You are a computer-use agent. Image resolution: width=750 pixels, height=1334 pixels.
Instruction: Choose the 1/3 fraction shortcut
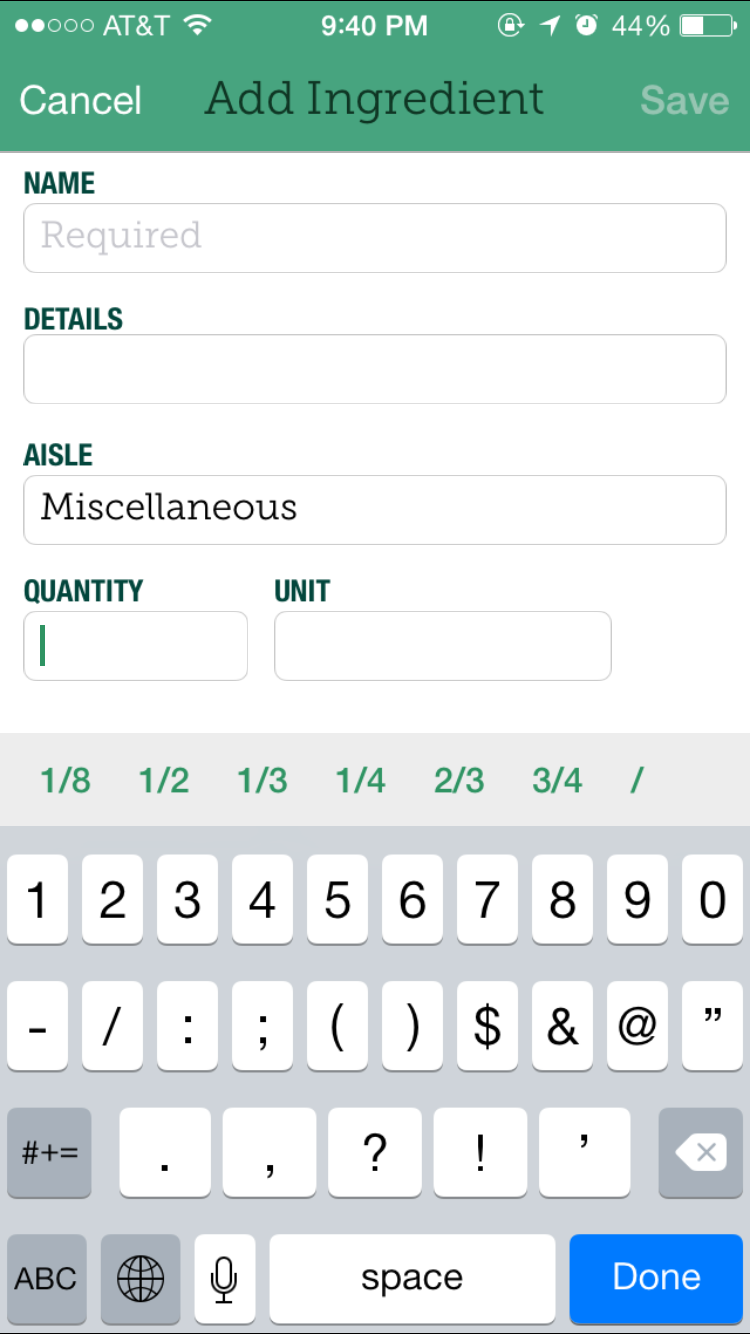coord(262,780)
